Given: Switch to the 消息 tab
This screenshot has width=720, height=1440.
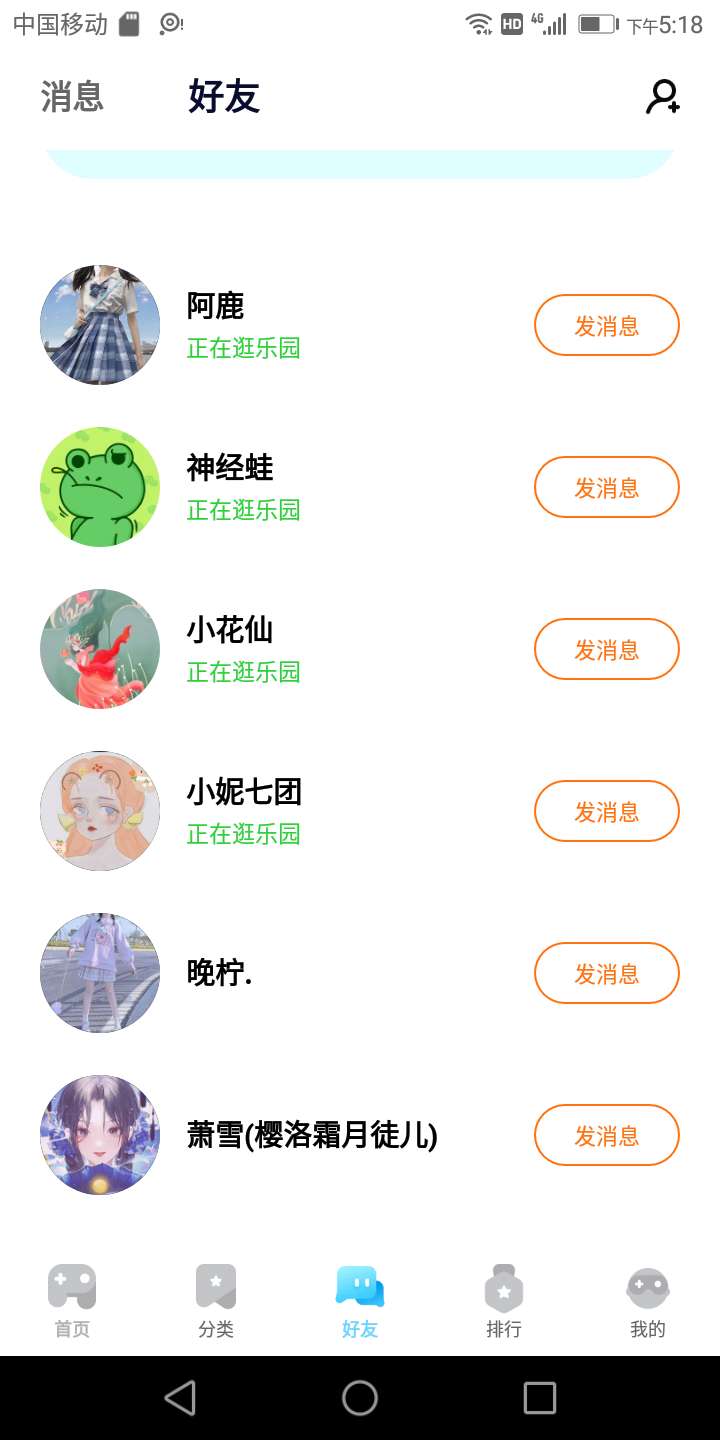Looking at the screenshot, I should (72, 97).
